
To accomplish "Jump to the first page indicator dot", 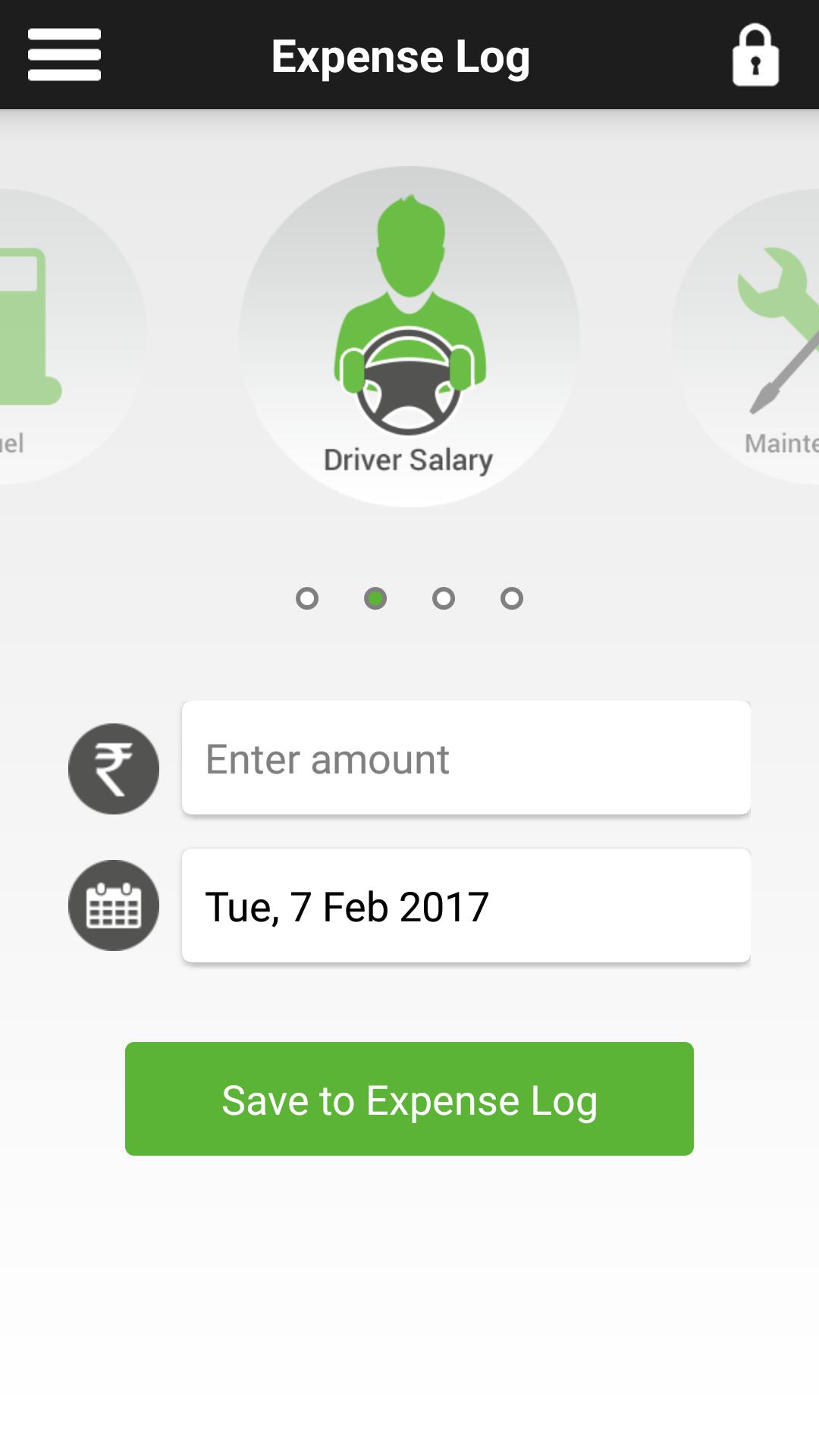I will 307,598.
